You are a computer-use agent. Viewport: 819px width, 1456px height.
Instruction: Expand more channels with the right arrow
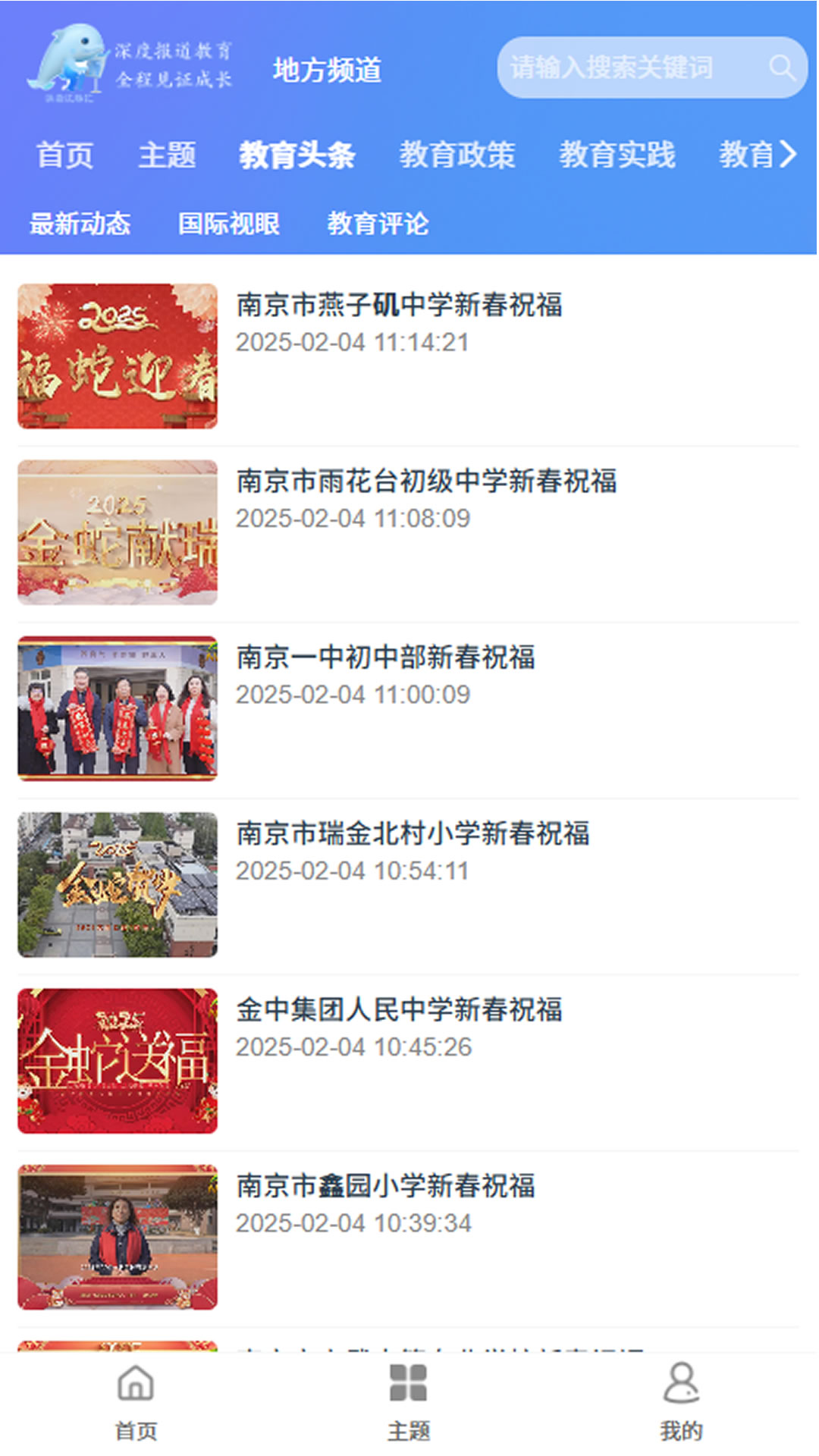click(x=786, y=155)
